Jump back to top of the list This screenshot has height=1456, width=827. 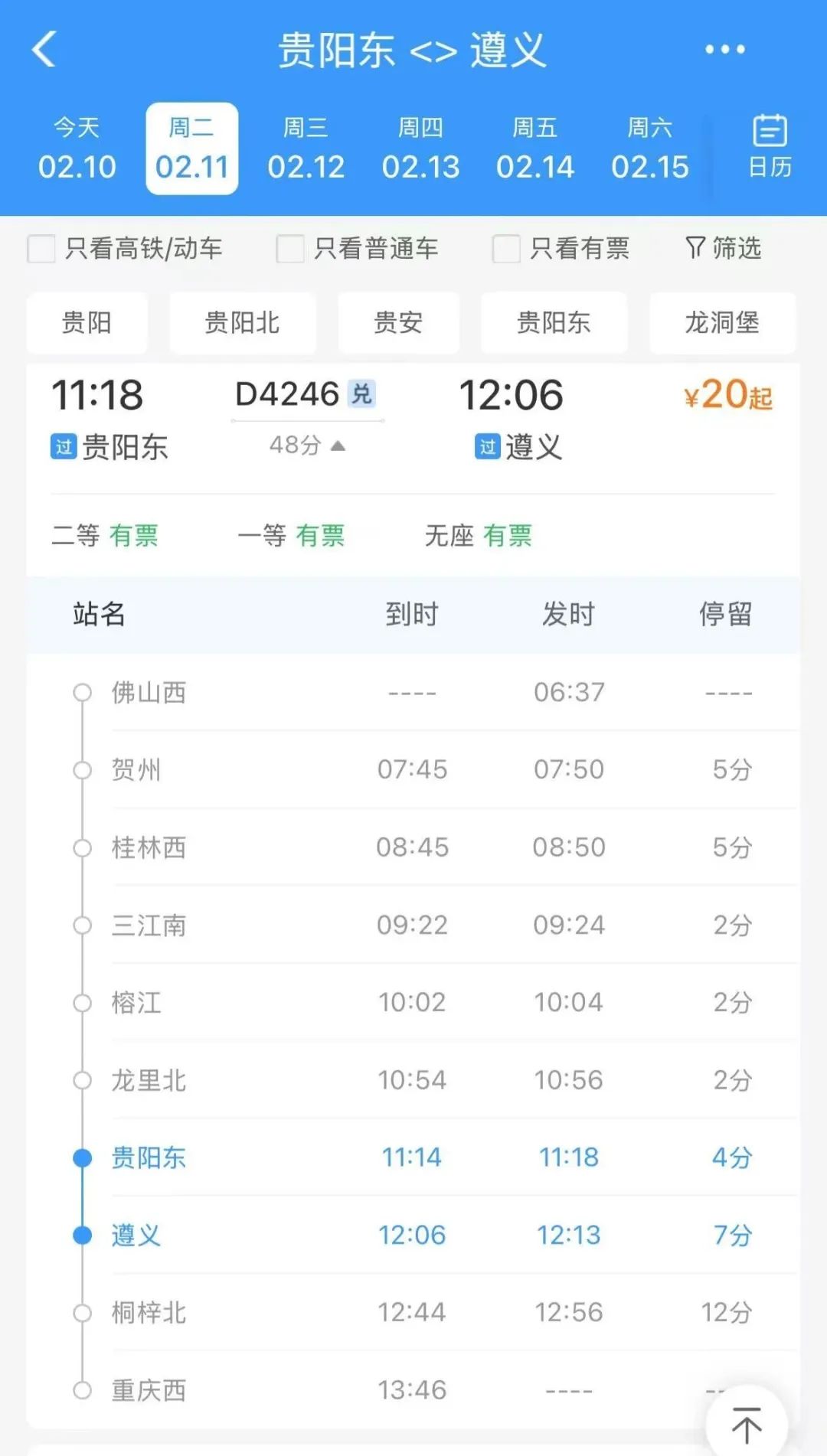[x=747, y=1424]
